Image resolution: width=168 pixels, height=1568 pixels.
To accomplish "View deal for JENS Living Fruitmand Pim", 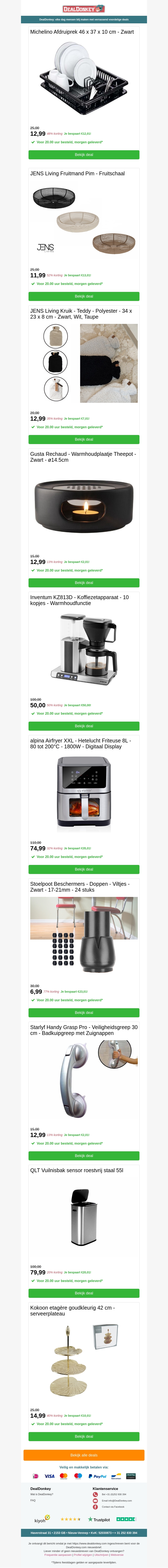I will [x=84, y=297].
